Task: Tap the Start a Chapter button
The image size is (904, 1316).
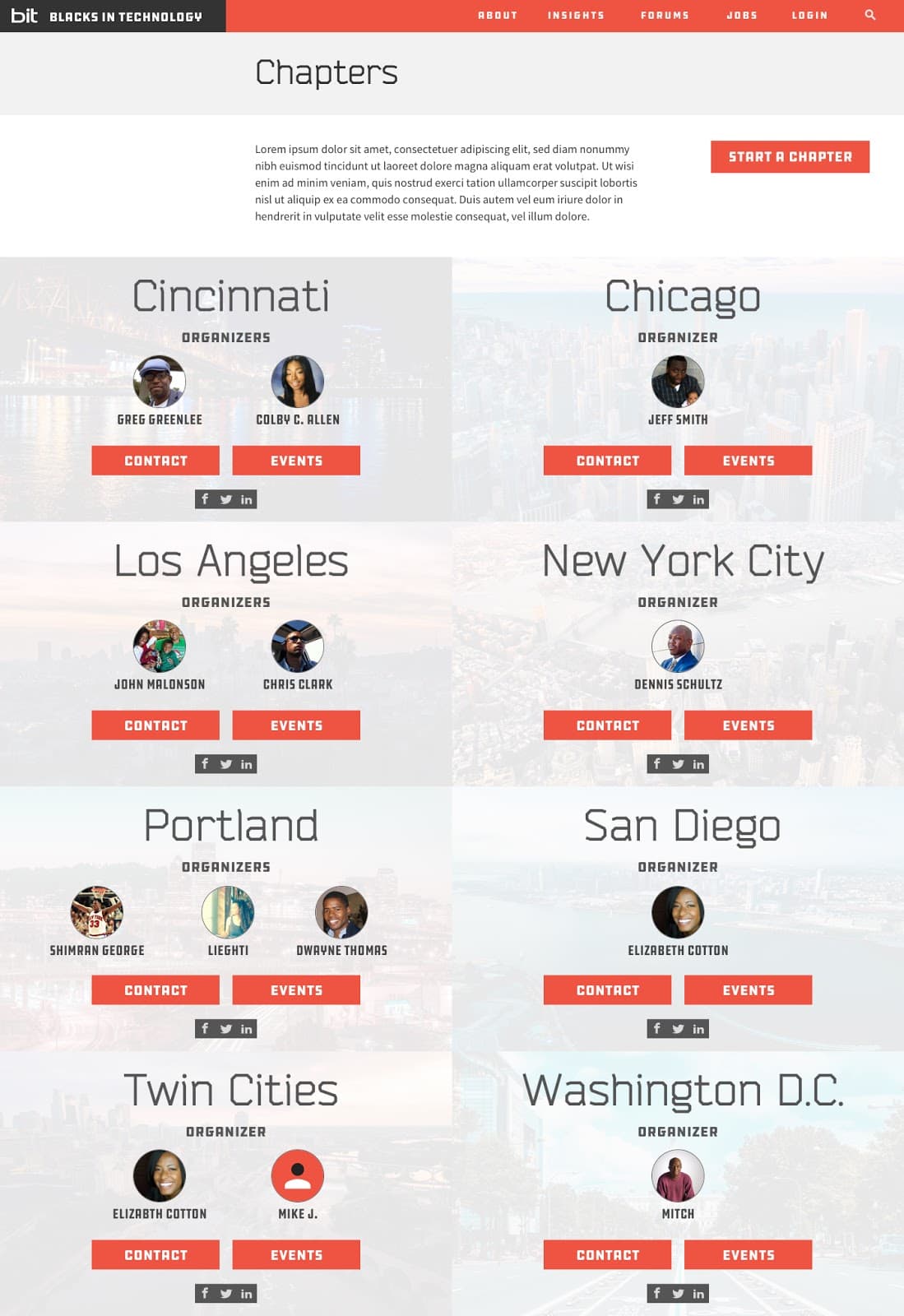Action: [x=790, y=156]
